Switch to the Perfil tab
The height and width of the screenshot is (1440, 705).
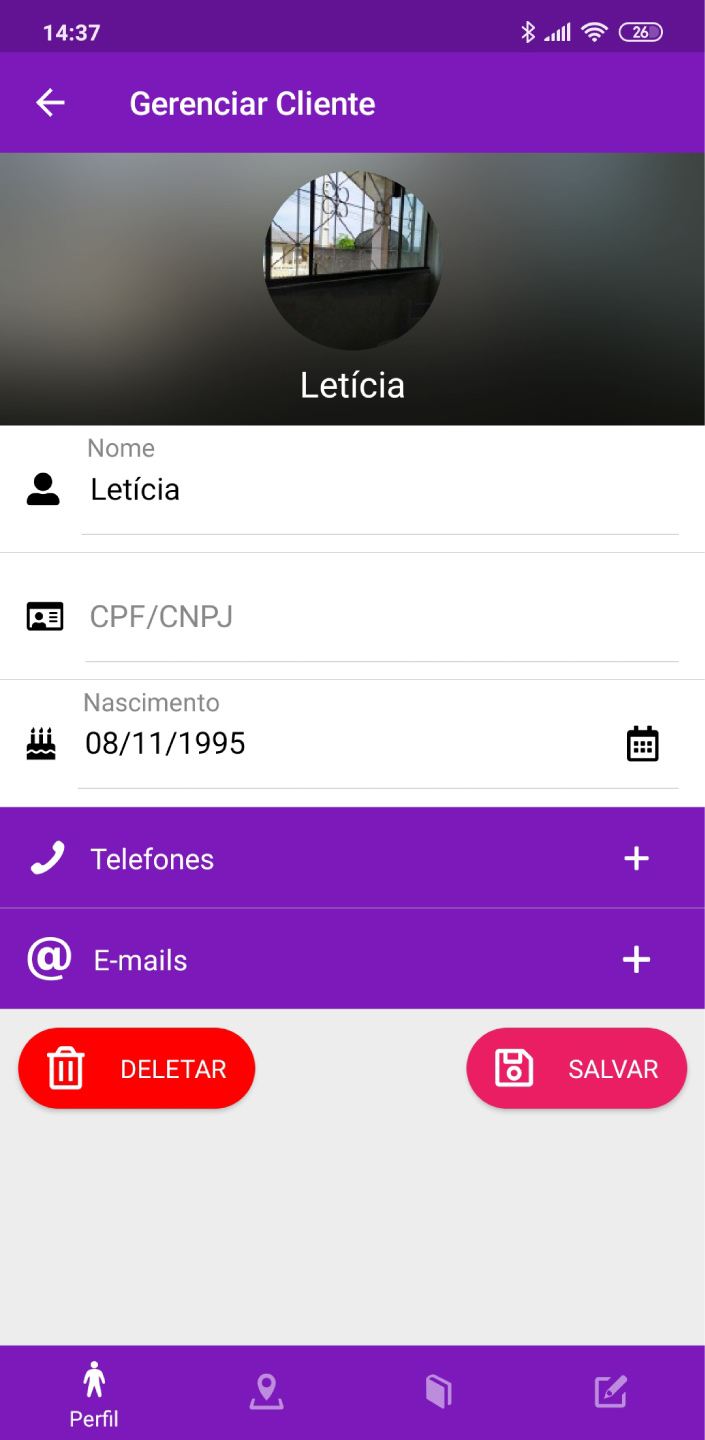click(x=94, y=1392)
